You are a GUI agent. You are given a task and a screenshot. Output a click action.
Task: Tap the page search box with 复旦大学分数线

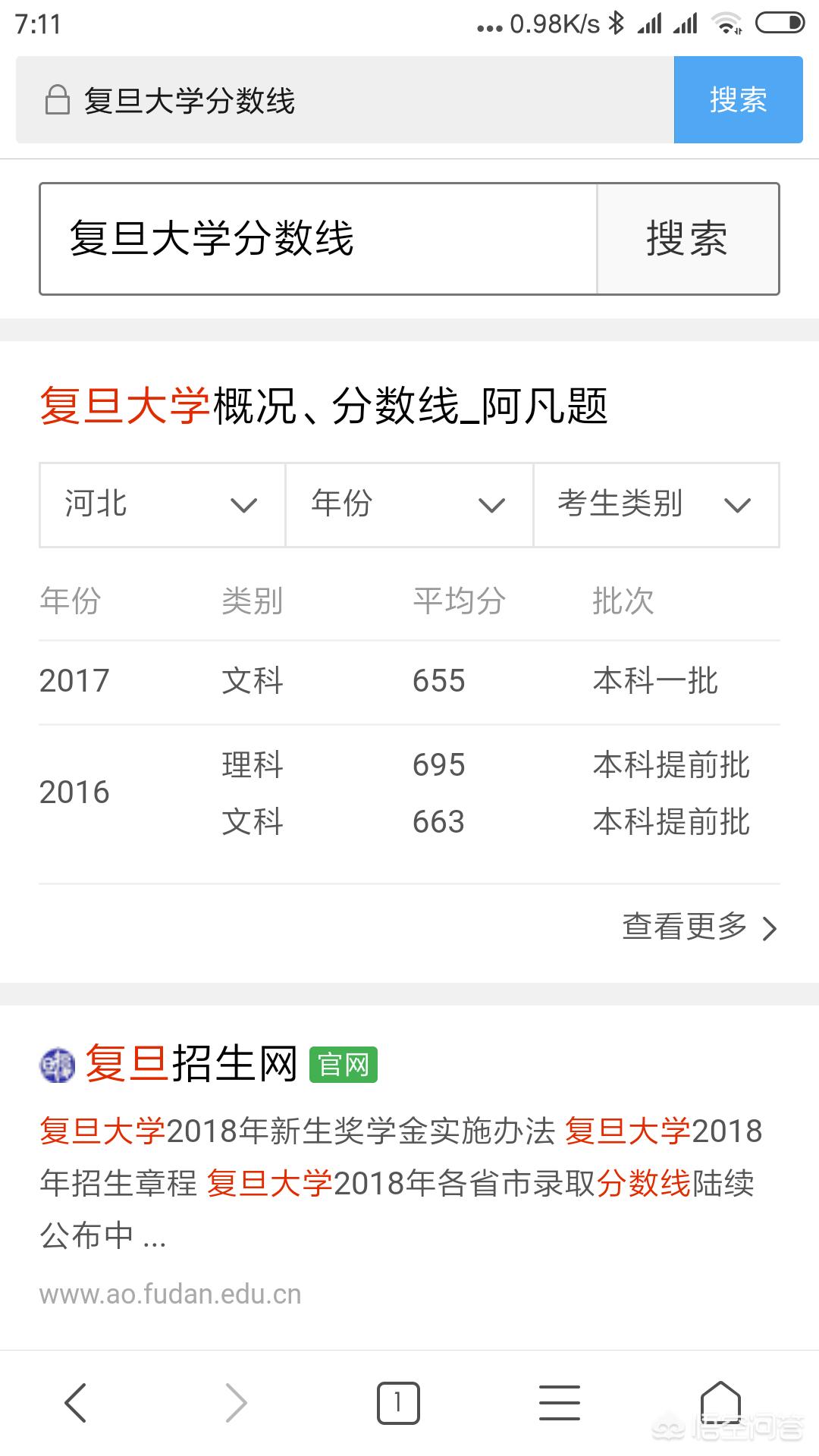[318, 238]
